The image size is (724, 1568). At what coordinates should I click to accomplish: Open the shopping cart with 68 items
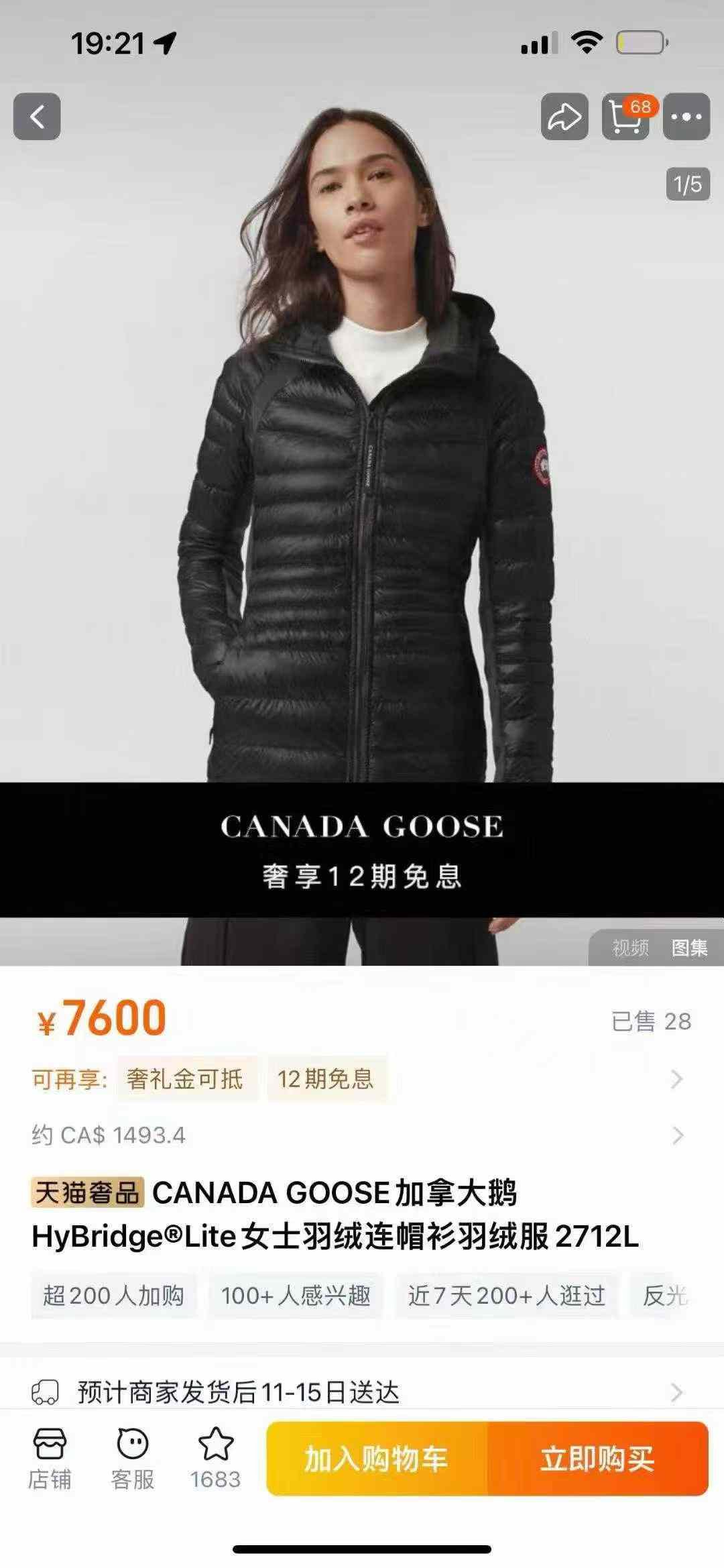pos(626,117)
